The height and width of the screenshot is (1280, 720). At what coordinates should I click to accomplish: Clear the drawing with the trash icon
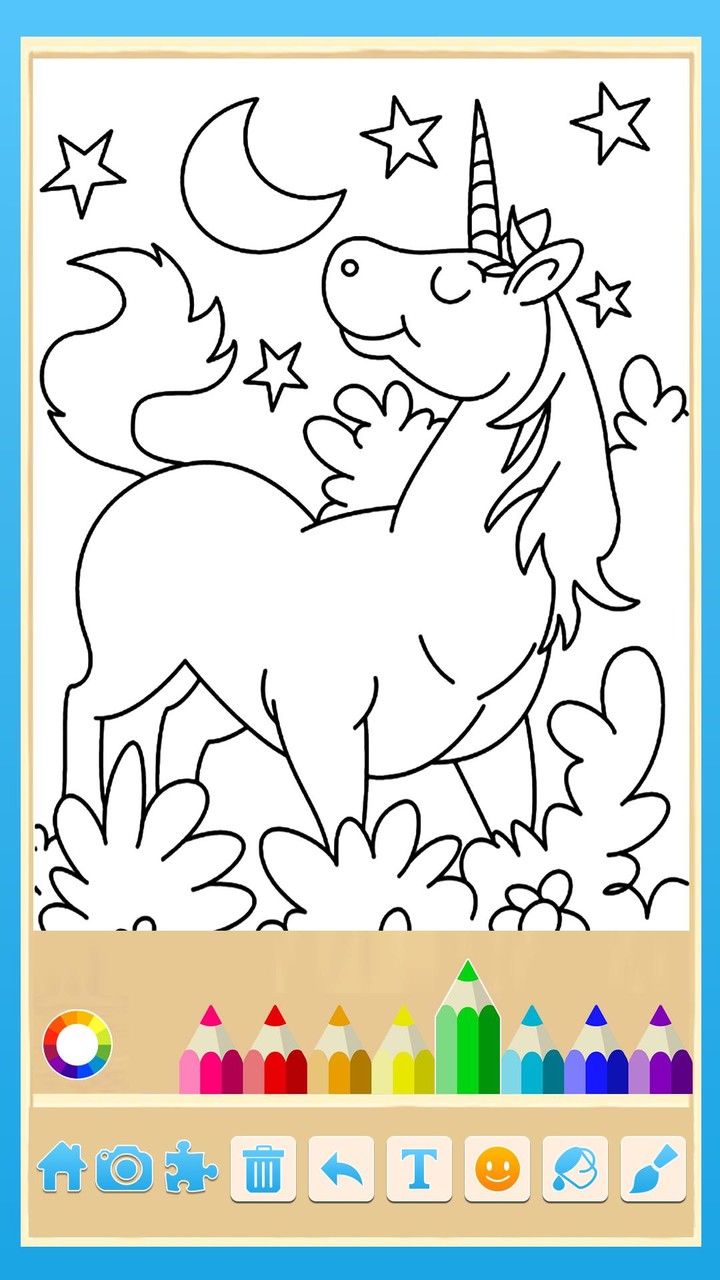point(263,1168)
